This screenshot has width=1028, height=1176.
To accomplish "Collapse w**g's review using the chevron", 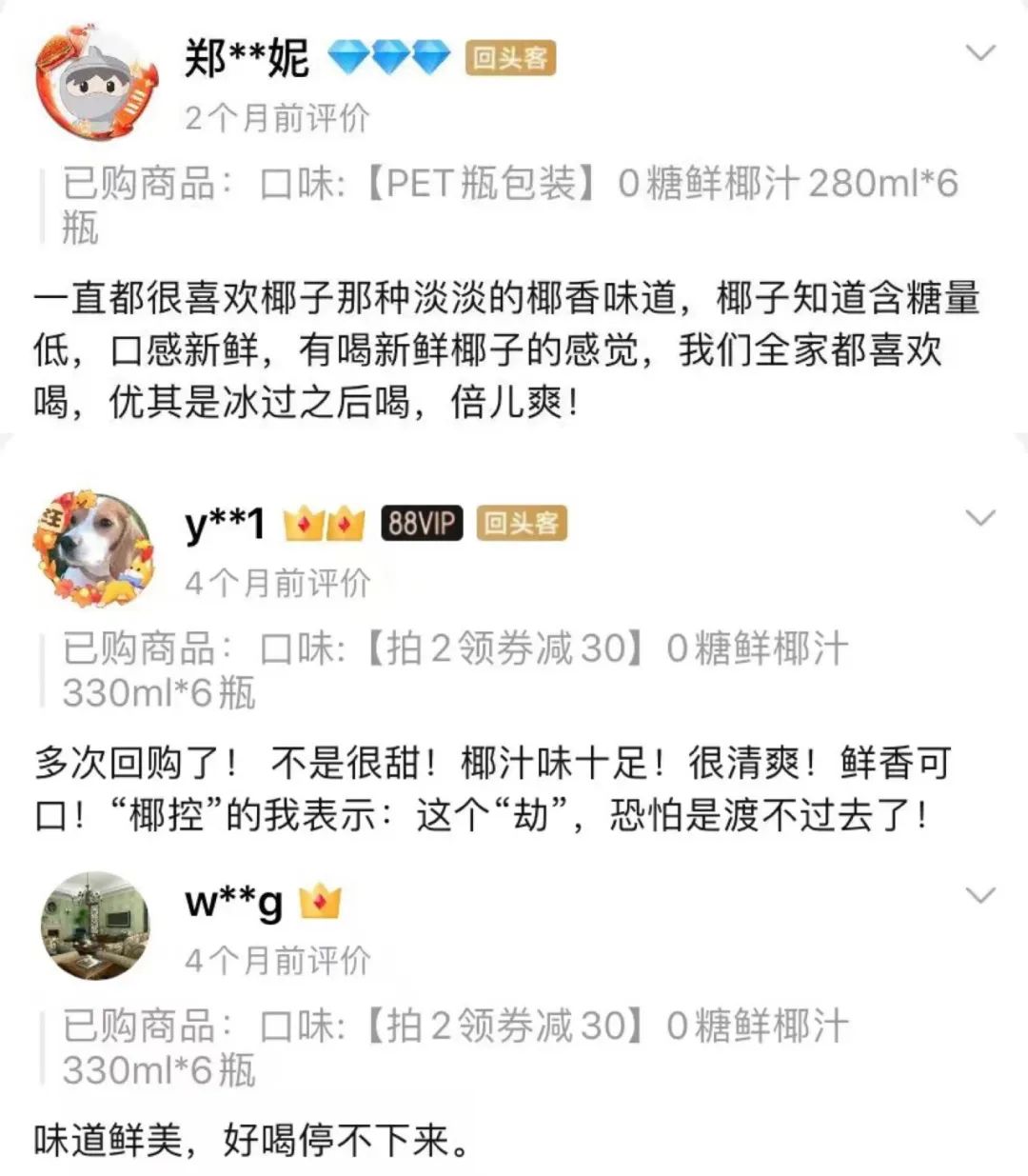I will coord(979,895).
